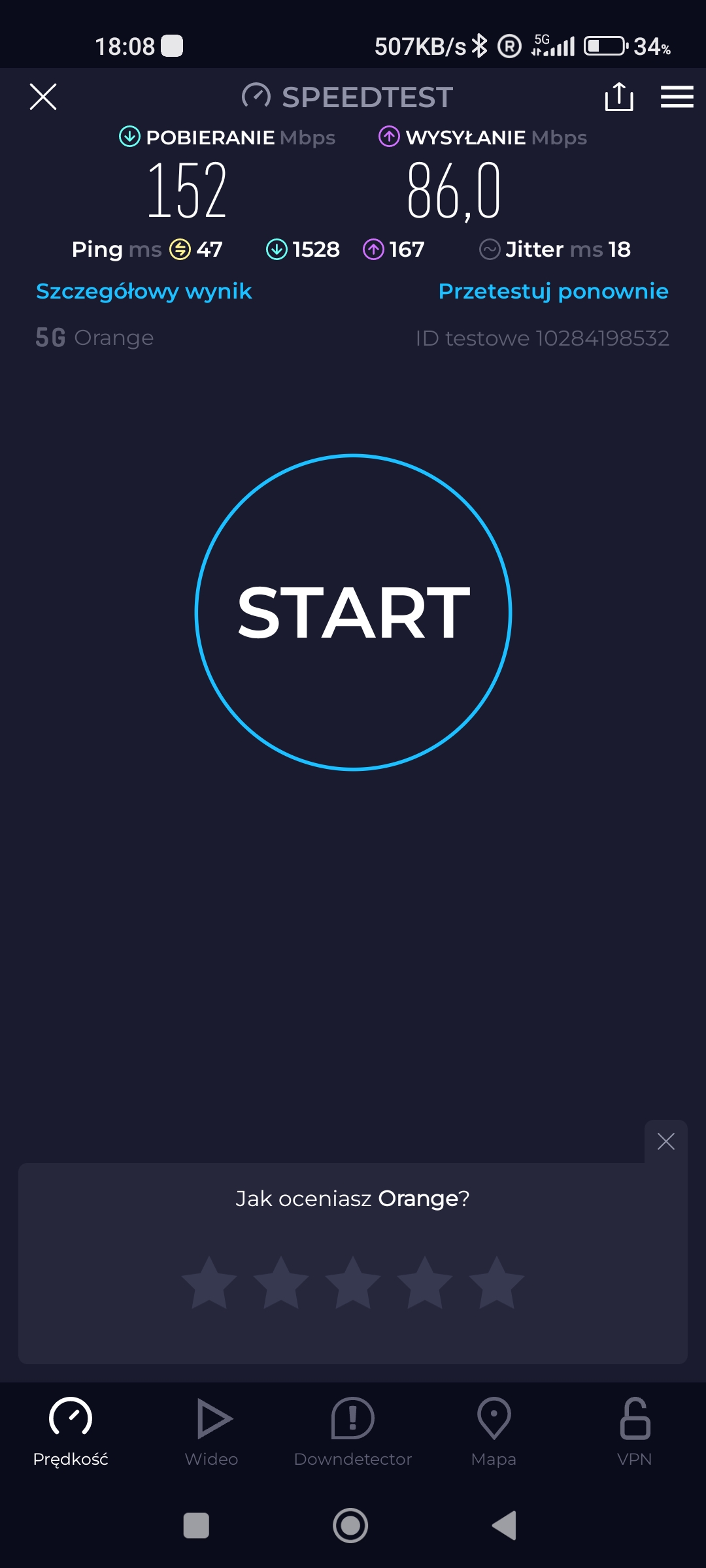Switch to the Prędkość tab
The height and width of the screenshot is (1568, 706).
(x=71, y=1431)
